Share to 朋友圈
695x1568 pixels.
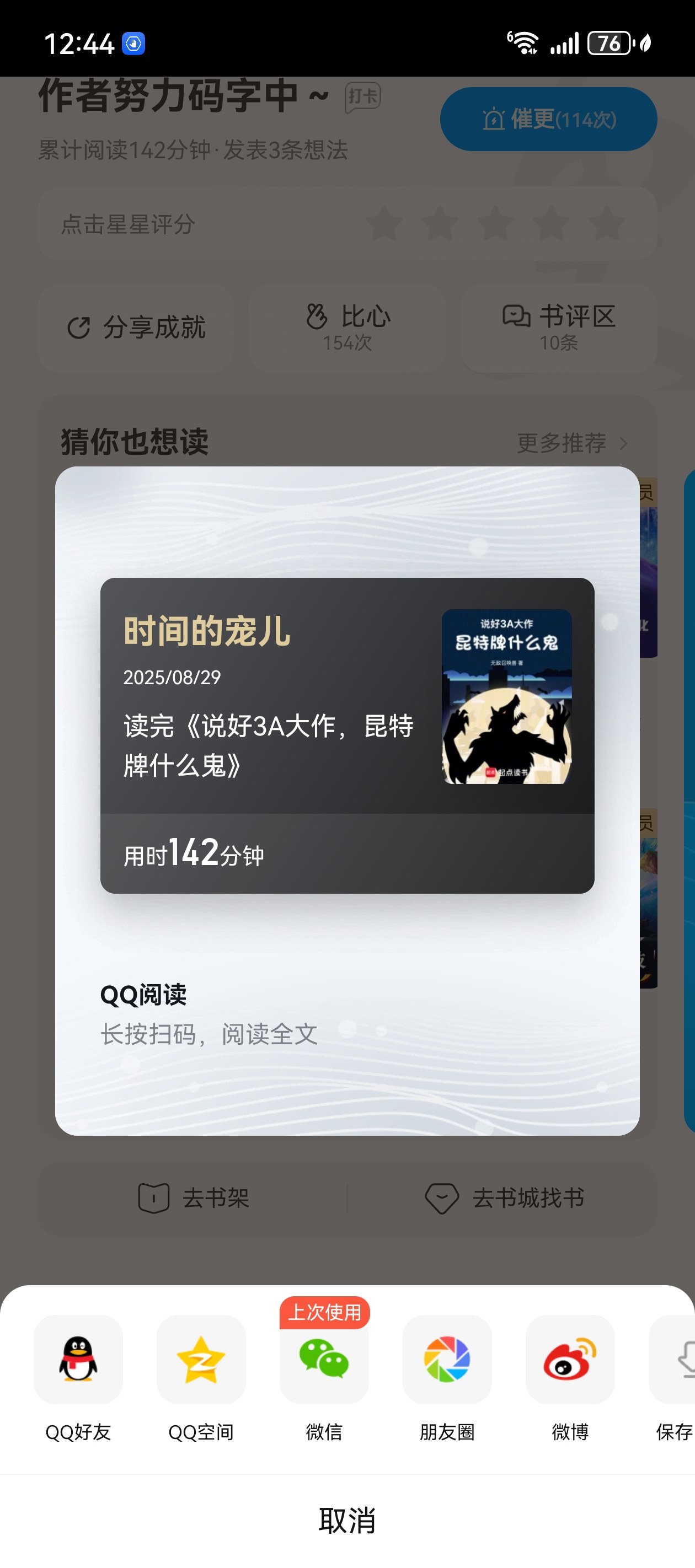(447, 1360)
